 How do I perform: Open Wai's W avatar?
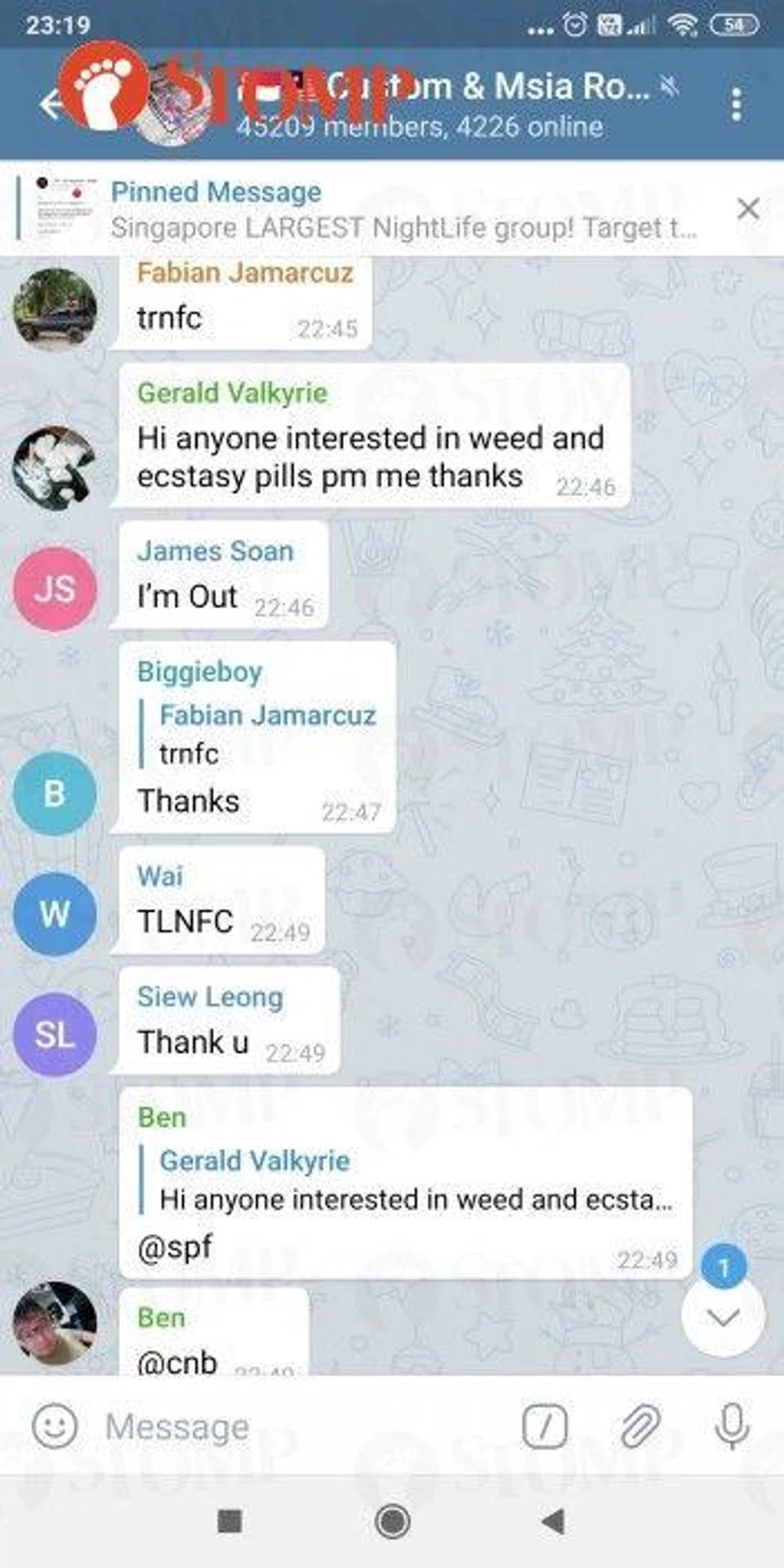[55, 914]
